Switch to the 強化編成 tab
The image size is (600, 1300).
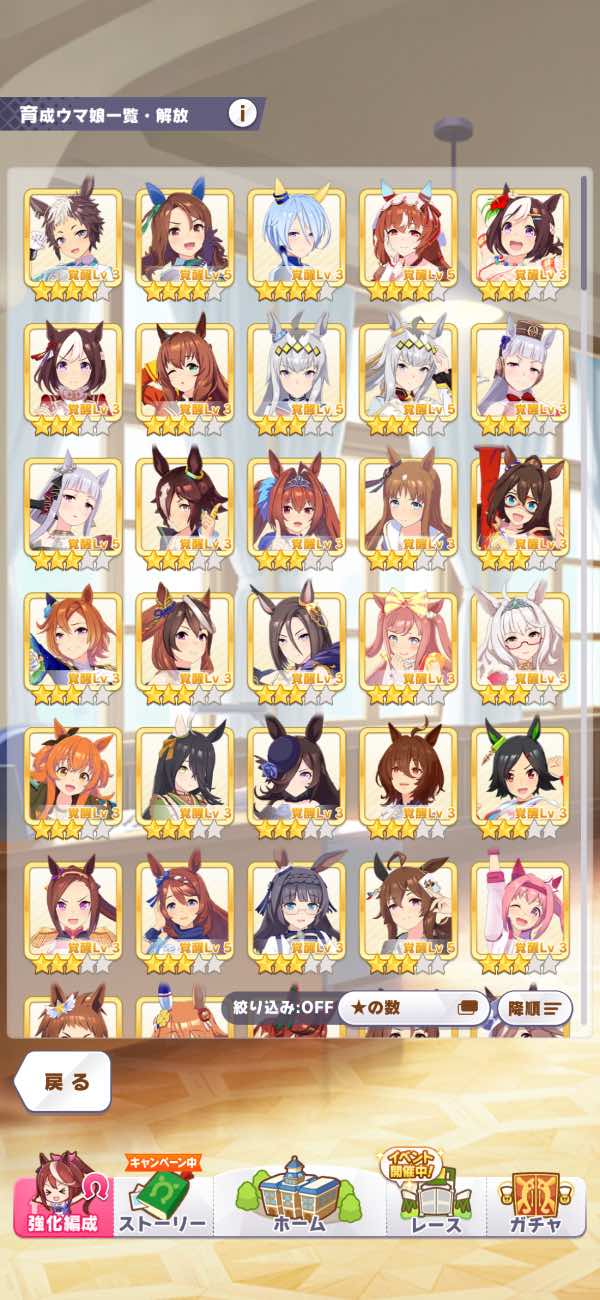pos(65,1203)
